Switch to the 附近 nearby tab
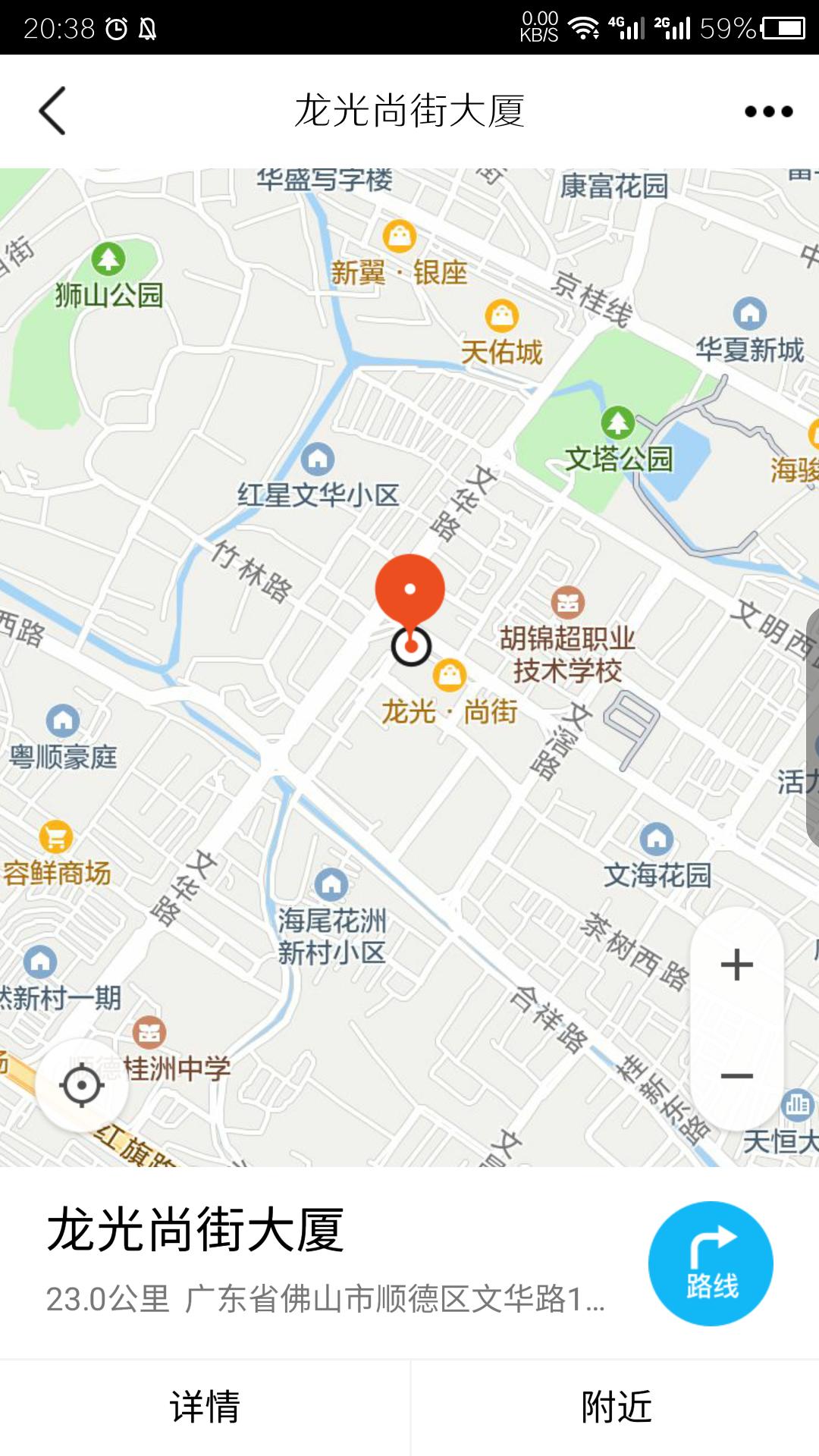Image resolution: width=819 pixels, height=1456 pixels. (x=616, y=1407)
